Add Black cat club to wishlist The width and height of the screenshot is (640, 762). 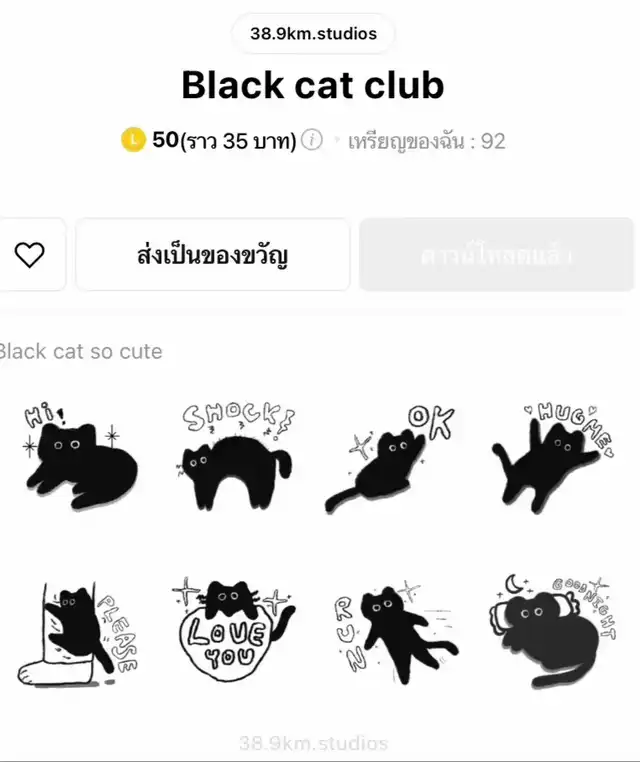(30, 255)
